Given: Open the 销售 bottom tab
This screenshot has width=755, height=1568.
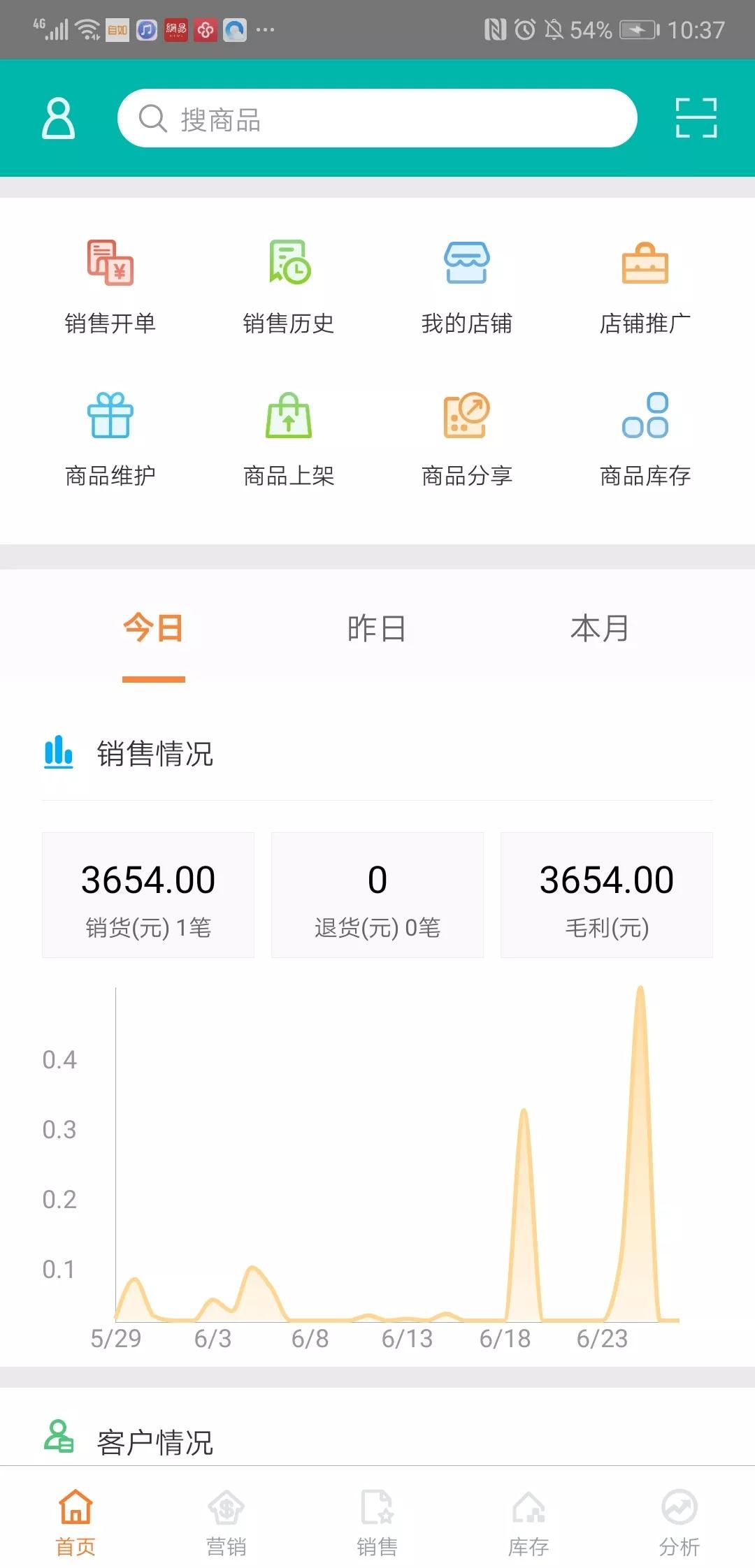Looking at the screenshot, I should point(377,1522).
